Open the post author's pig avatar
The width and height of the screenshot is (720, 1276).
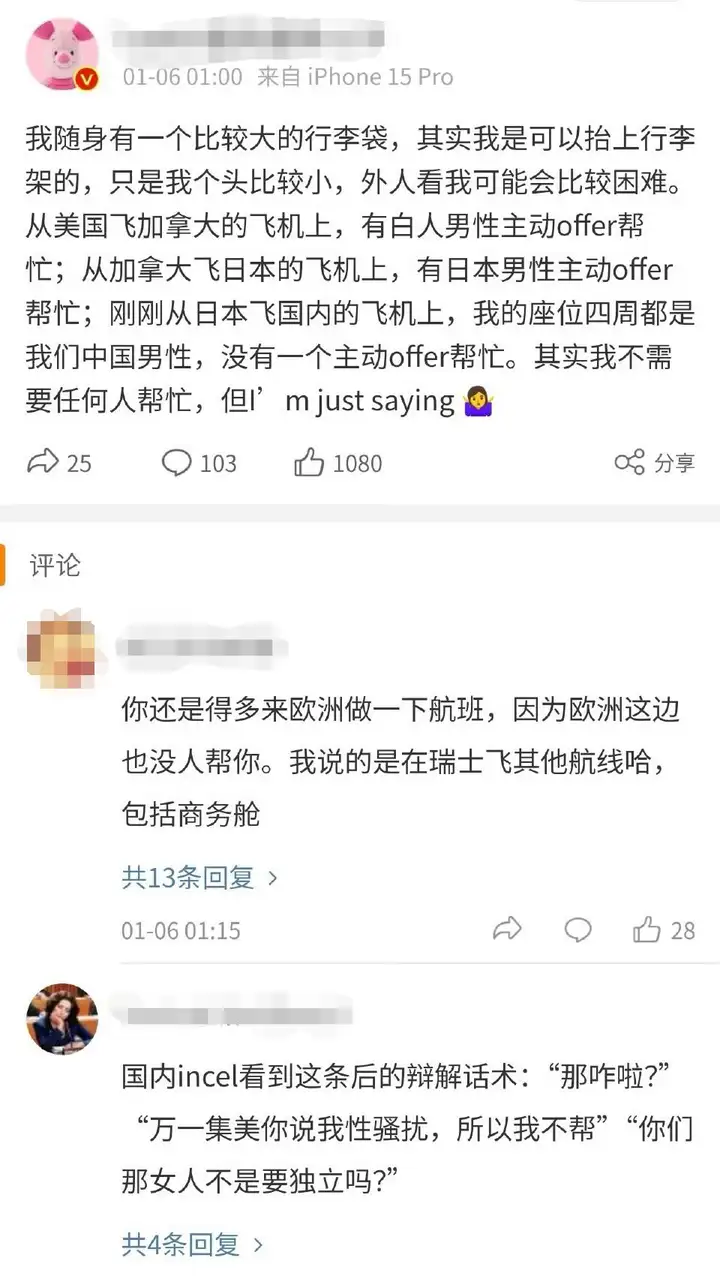62,53
